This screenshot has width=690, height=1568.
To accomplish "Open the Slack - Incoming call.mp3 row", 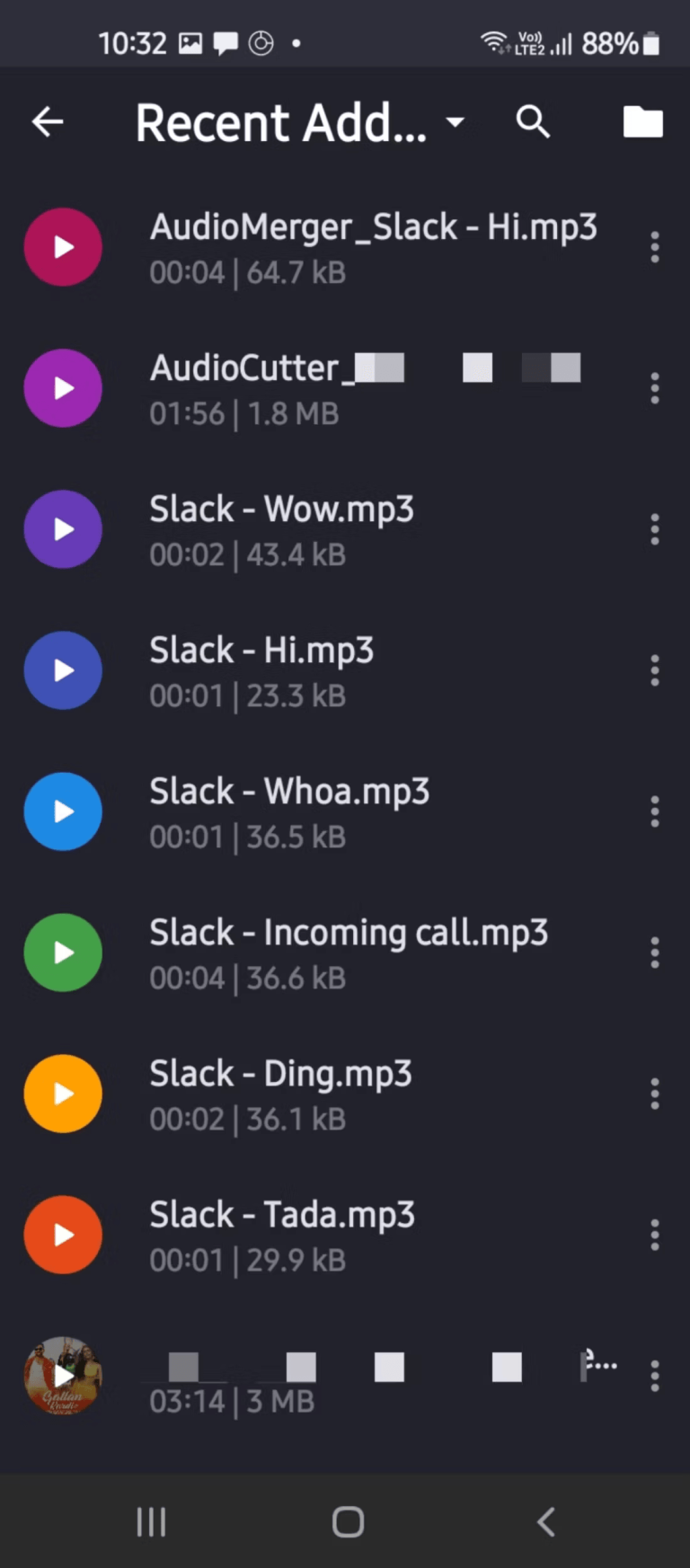I will (345, 952).
